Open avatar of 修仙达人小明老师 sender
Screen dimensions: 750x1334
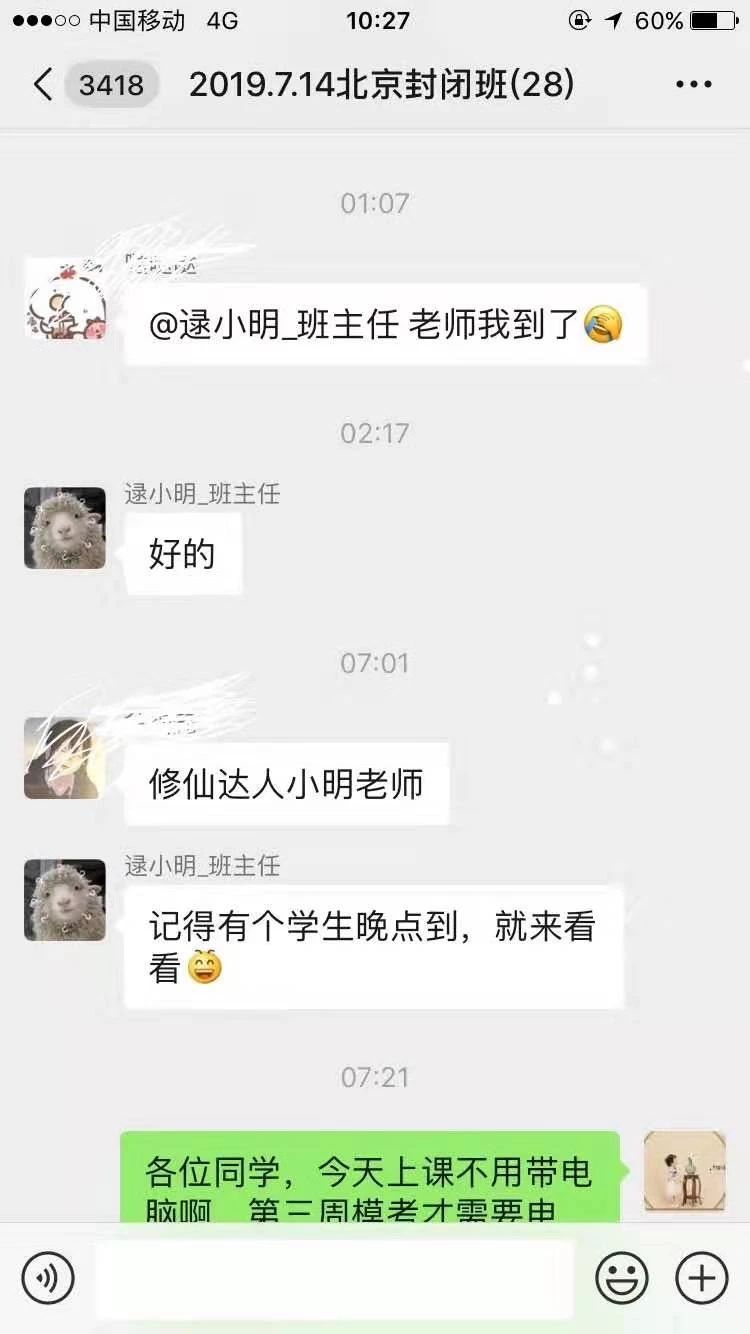(65, 758)
